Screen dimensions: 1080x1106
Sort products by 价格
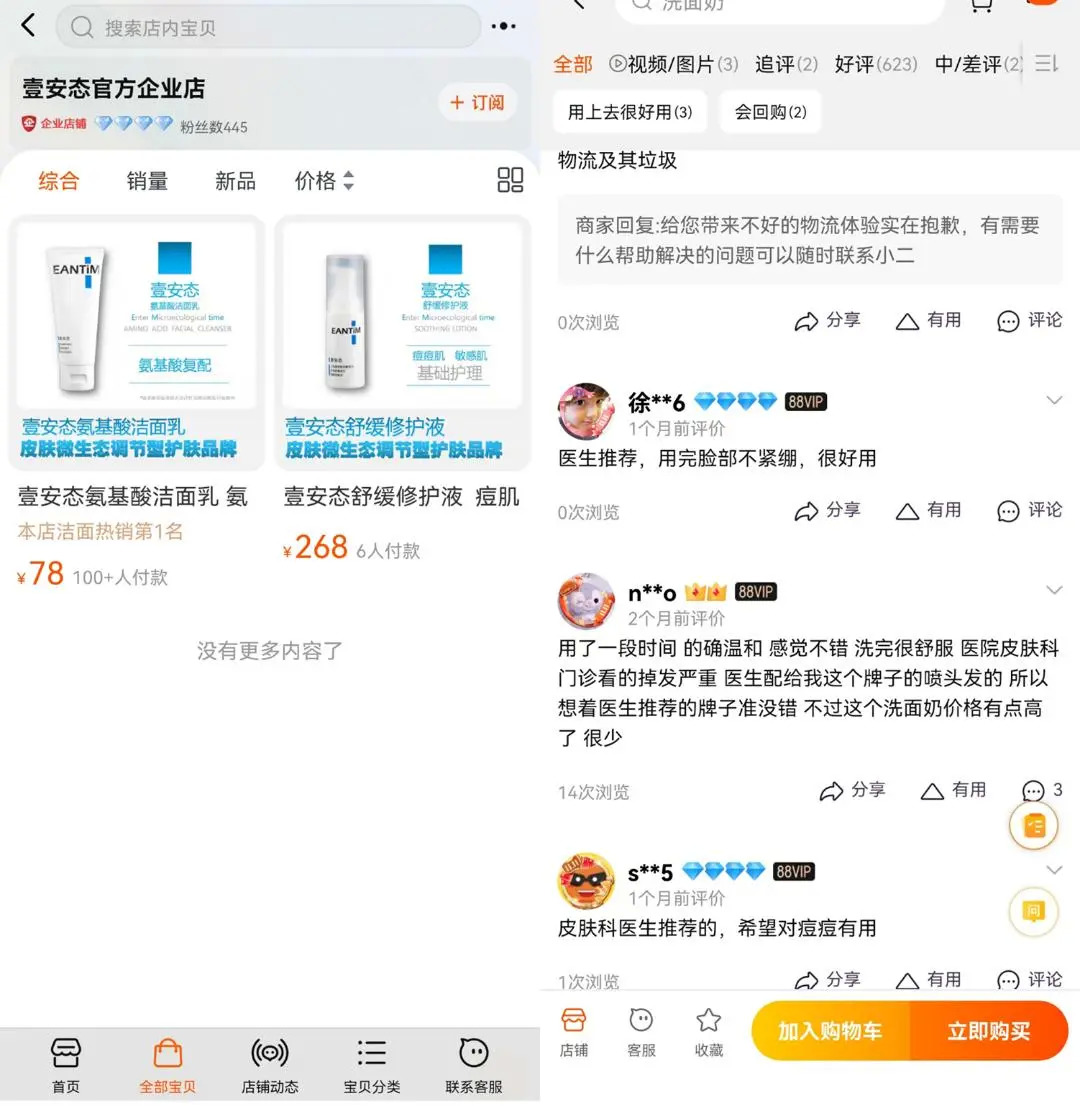point(324,181)
